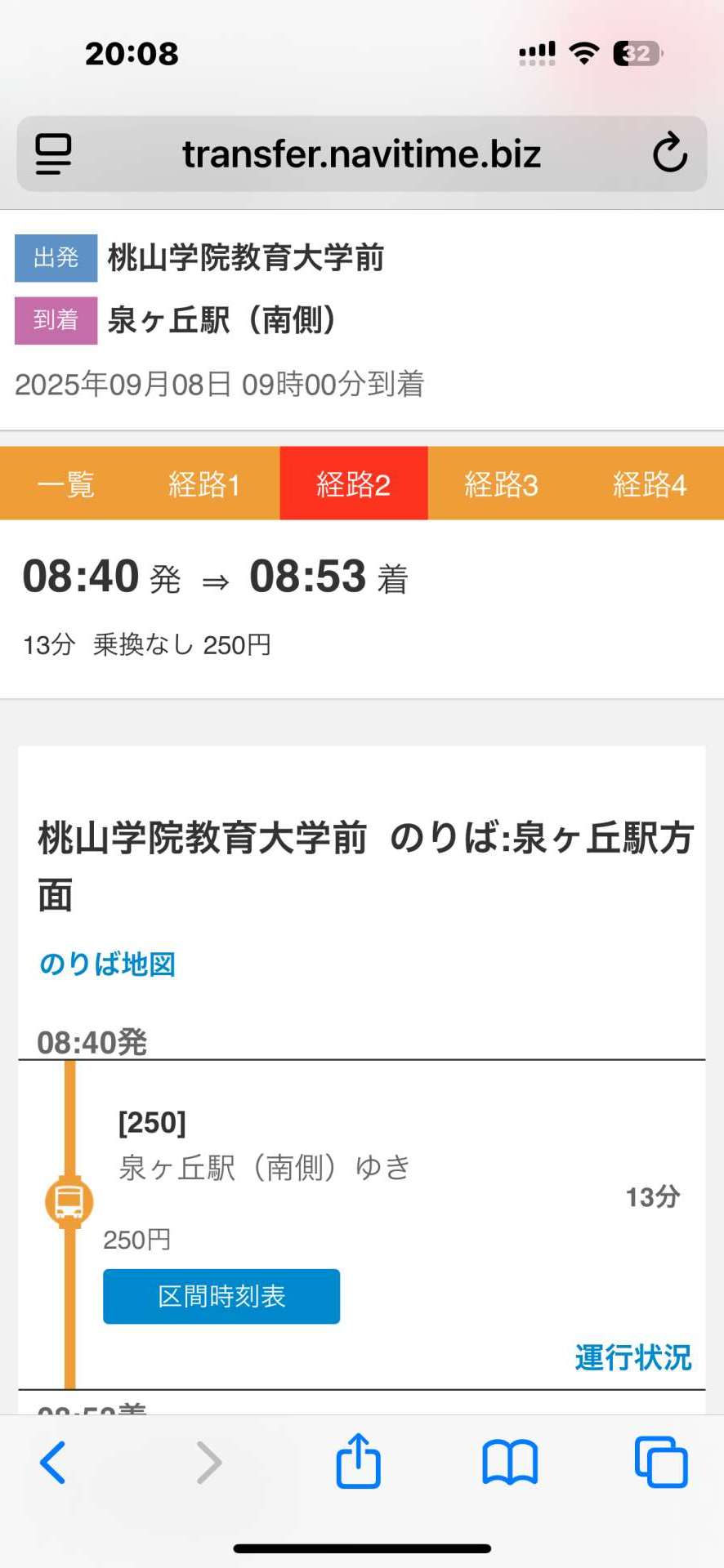Go back to the previous page
724x1568 pixels.
[x=53, y=1462]
